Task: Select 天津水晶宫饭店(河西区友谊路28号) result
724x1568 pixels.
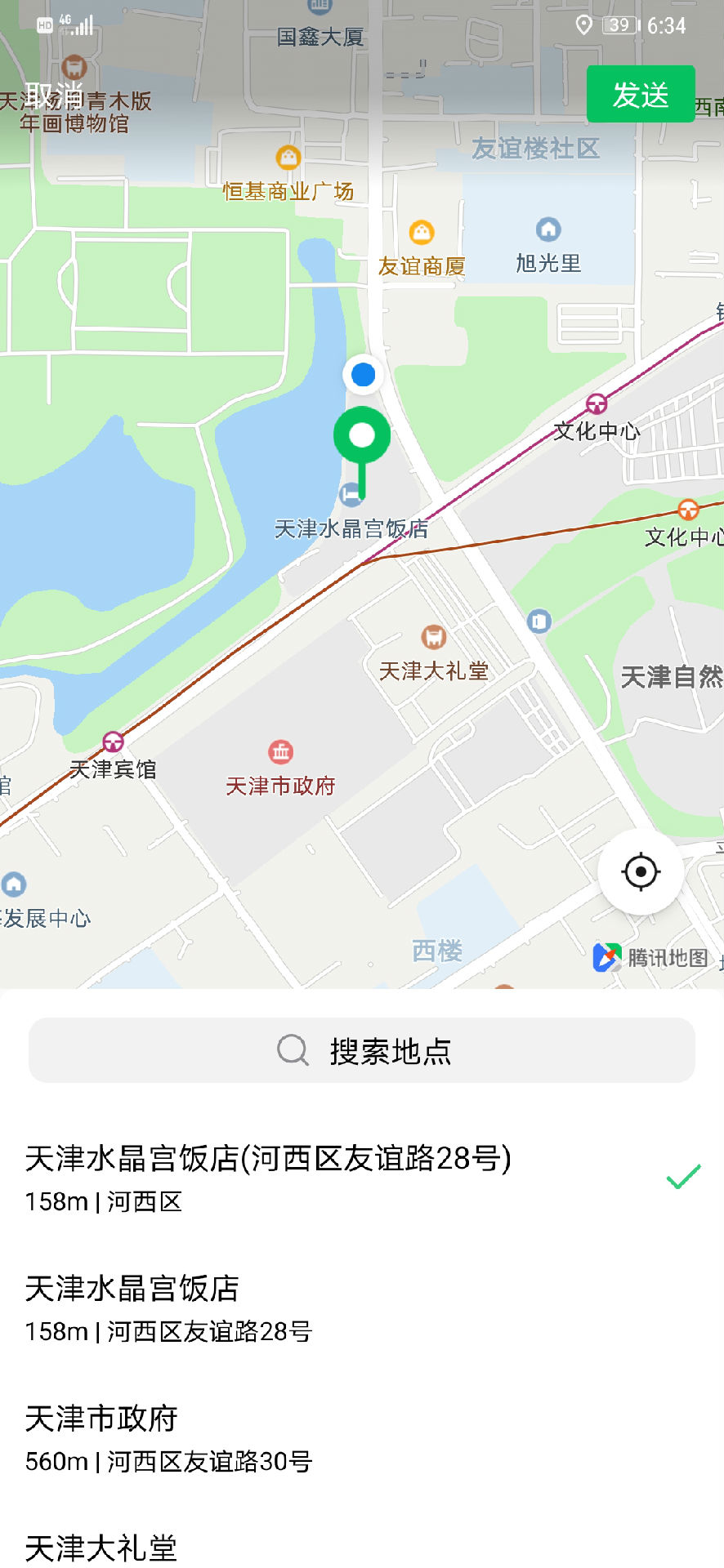Action: (x=327, y=1177)
